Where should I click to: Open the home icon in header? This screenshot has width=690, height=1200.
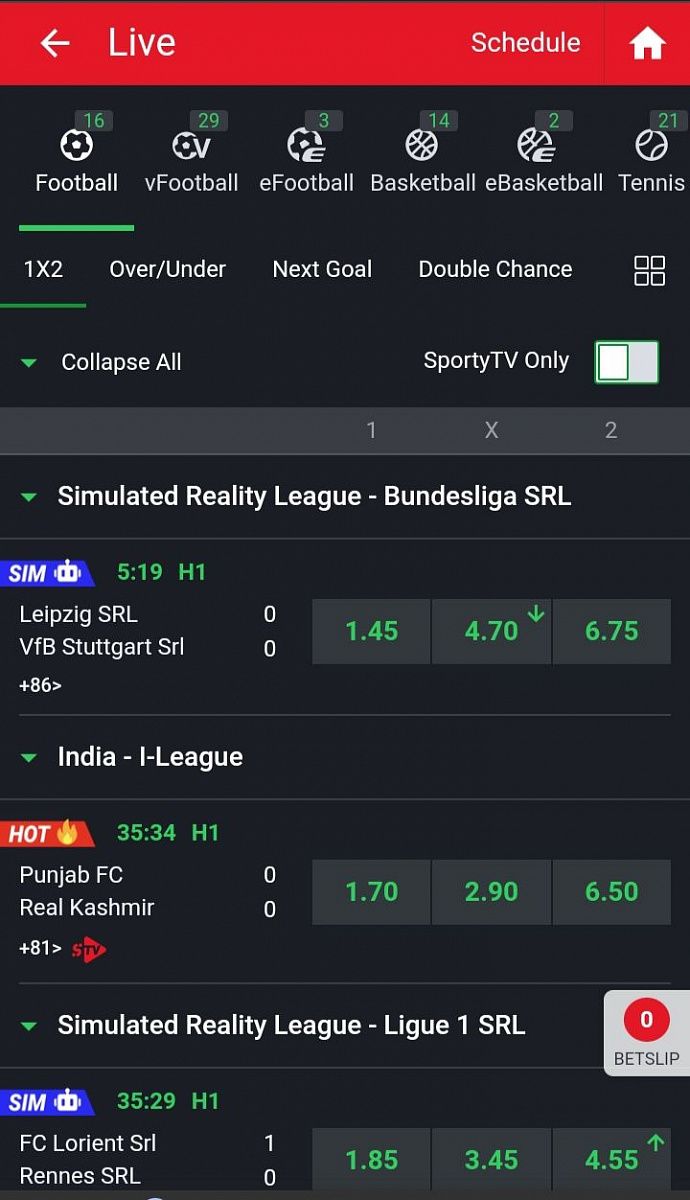647,43
